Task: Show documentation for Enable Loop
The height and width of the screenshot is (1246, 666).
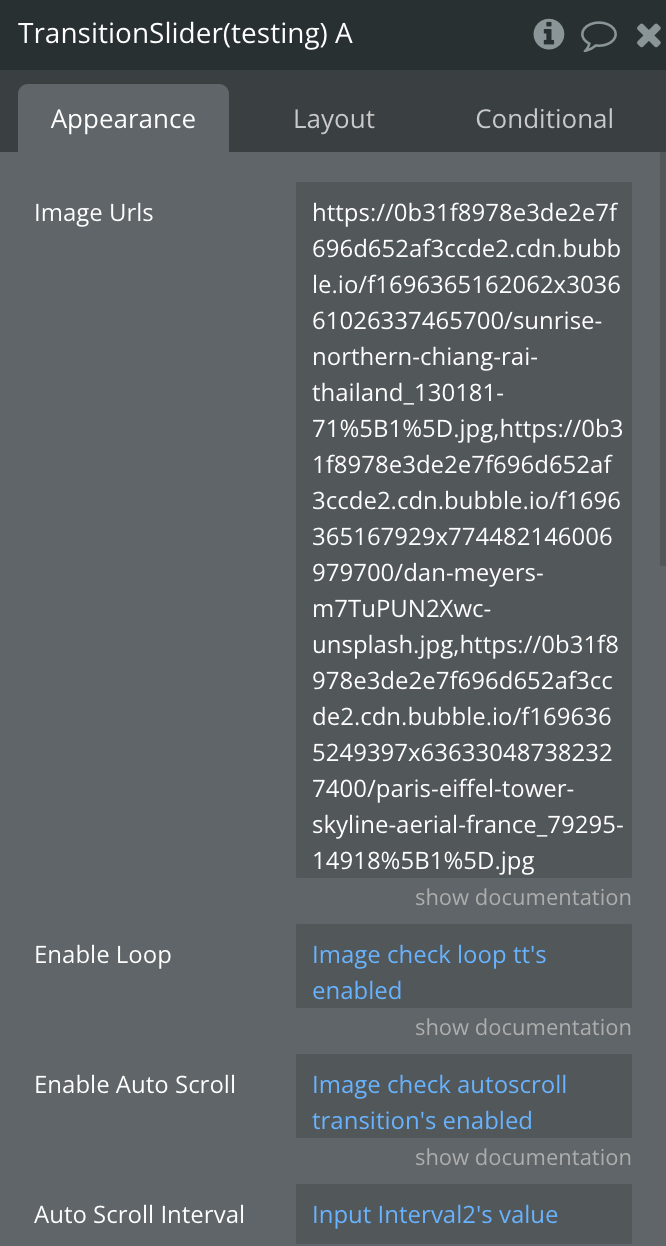Action: (523, 1027)
